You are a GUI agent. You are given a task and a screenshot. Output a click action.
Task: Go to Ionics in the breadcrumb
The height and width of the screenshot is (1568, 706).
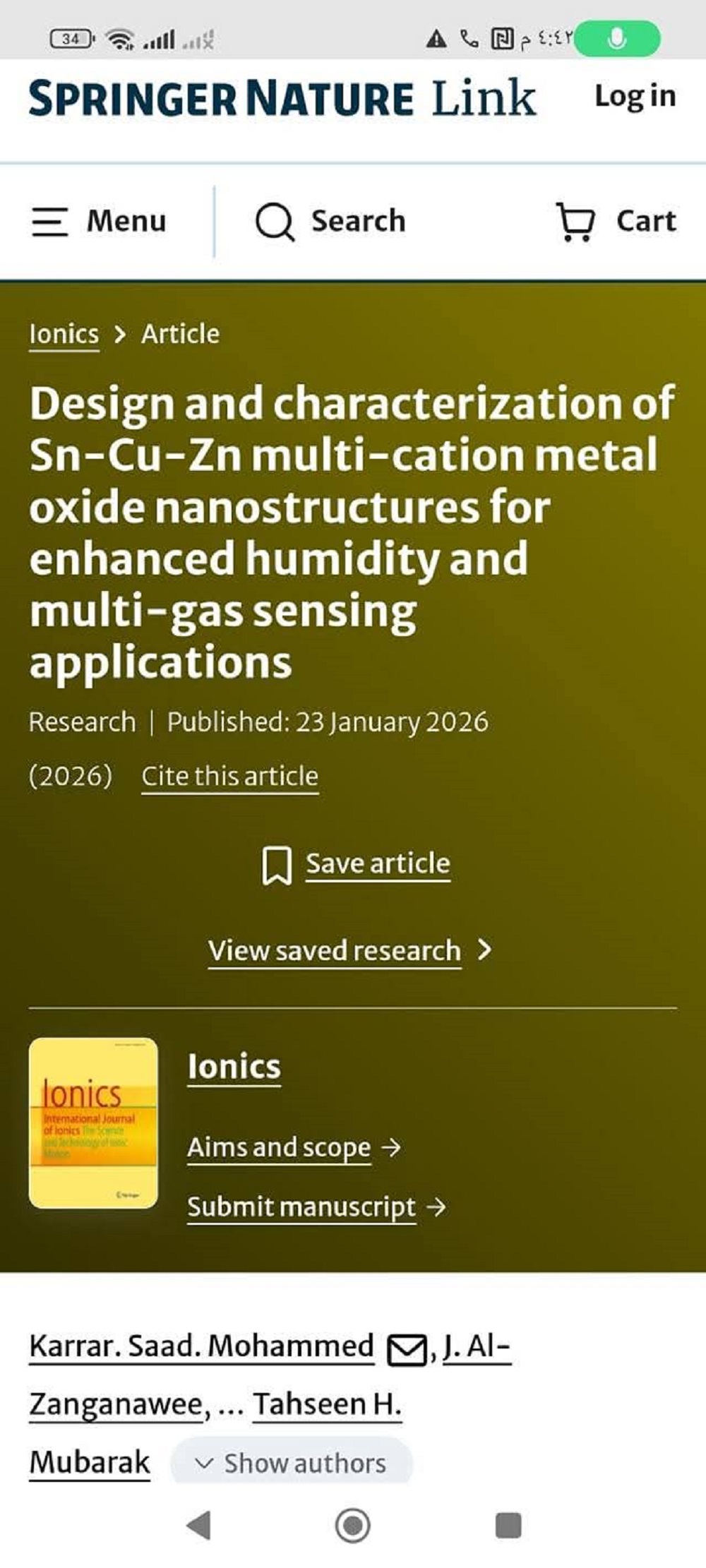(64, 334)
